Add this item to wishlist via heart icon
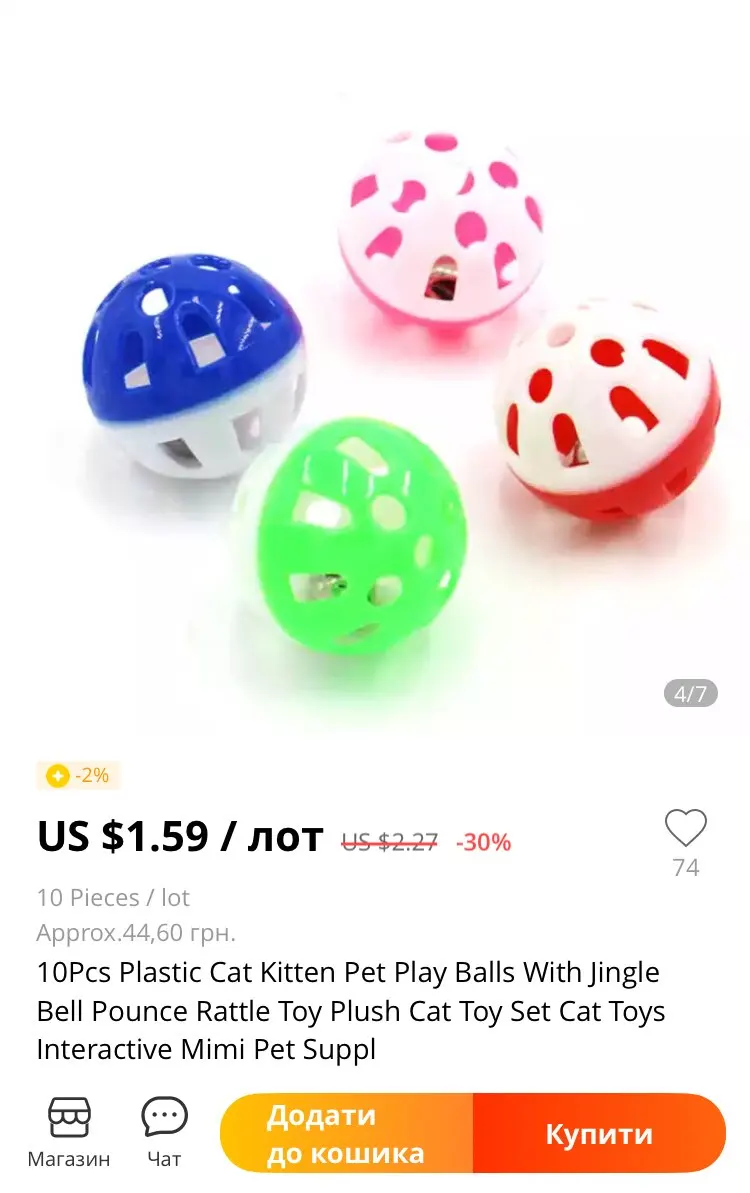The width and height of the screenshot is (750, 1193). point(685,828)
